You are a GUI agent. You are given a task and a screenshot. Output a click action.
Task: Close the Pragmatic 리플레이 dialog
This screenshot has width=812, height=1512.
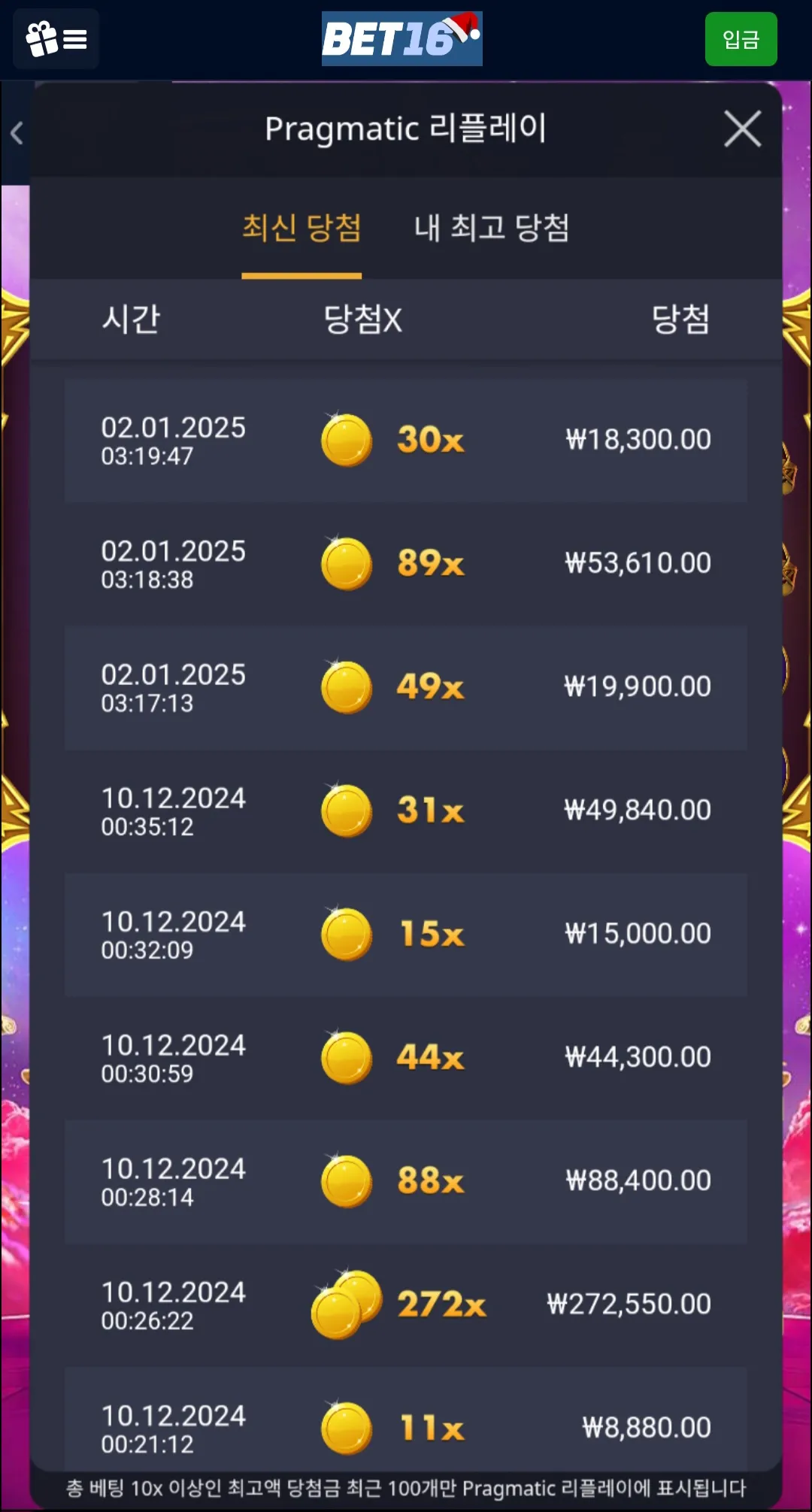[742, 129]
